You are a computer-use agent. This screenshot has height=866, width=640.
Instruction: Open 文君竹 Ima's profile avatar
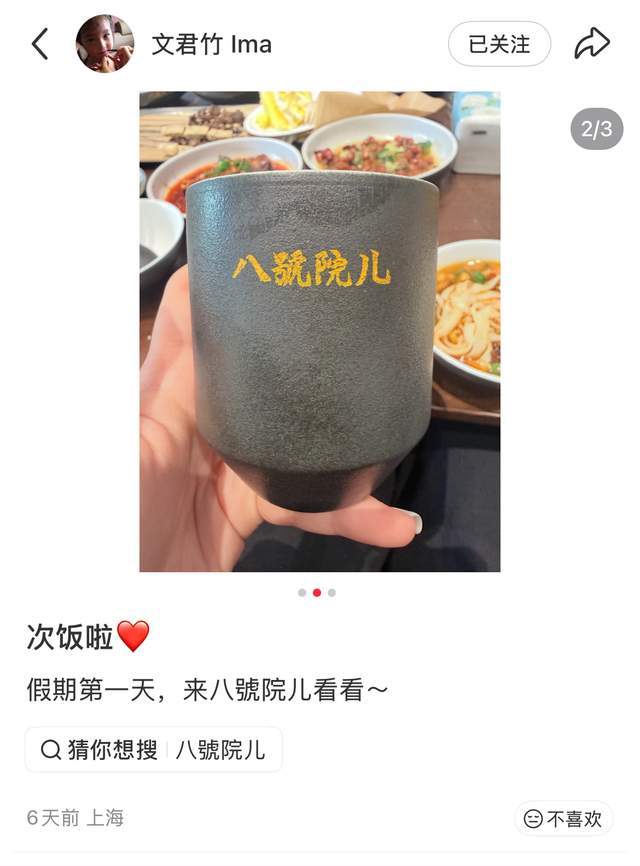tap(105, 44)
